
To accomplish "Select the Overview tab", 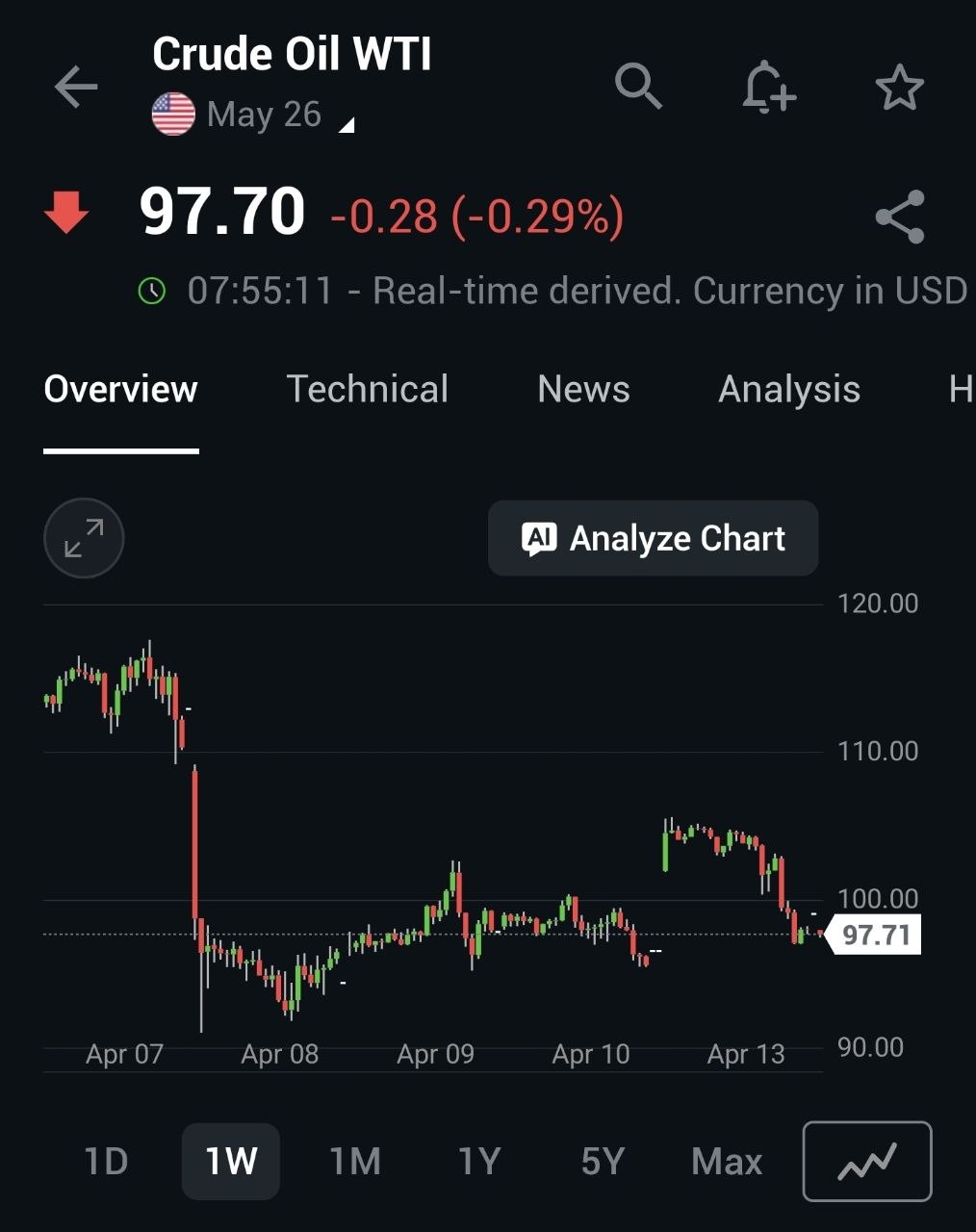I will tap(120, 389).
